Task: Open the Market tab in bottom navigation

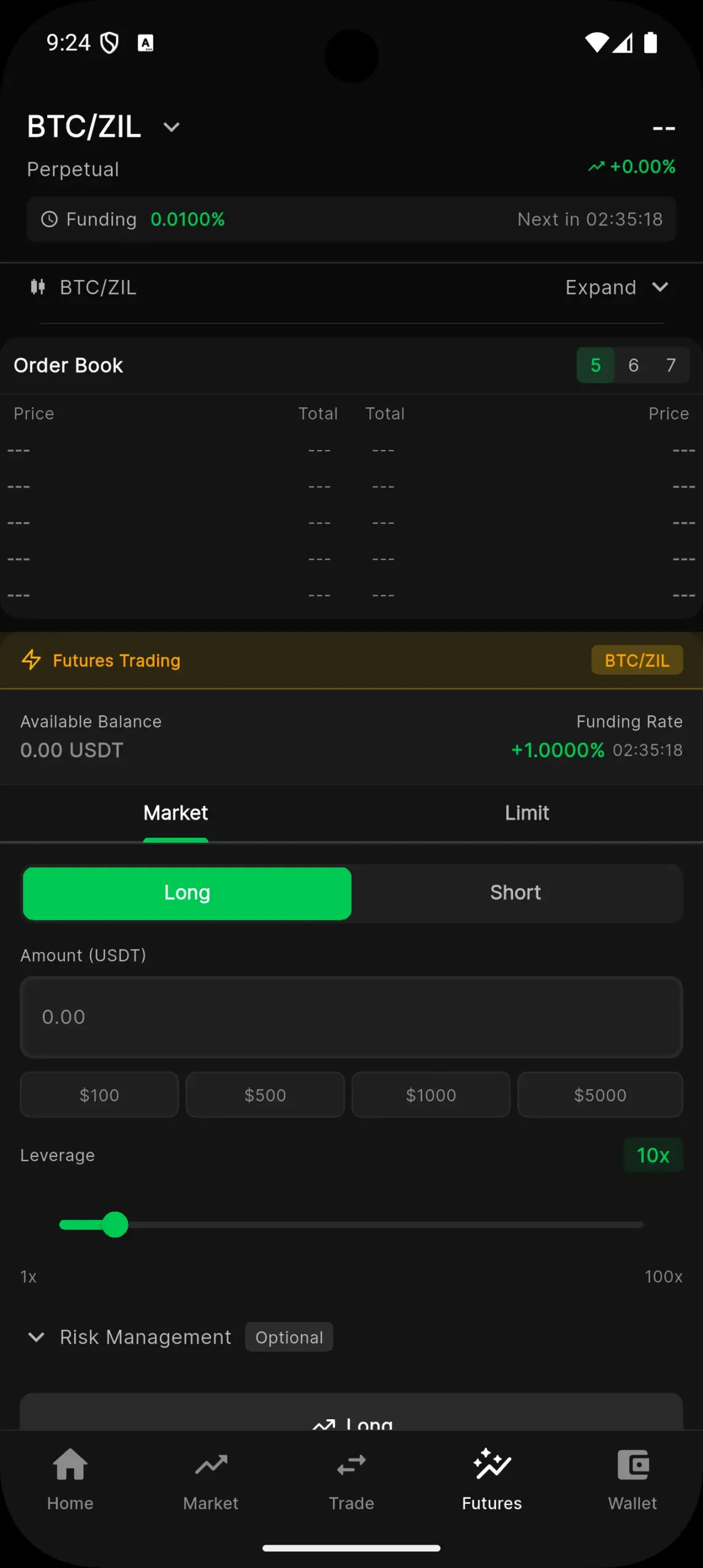Action: click(211, 1479)
